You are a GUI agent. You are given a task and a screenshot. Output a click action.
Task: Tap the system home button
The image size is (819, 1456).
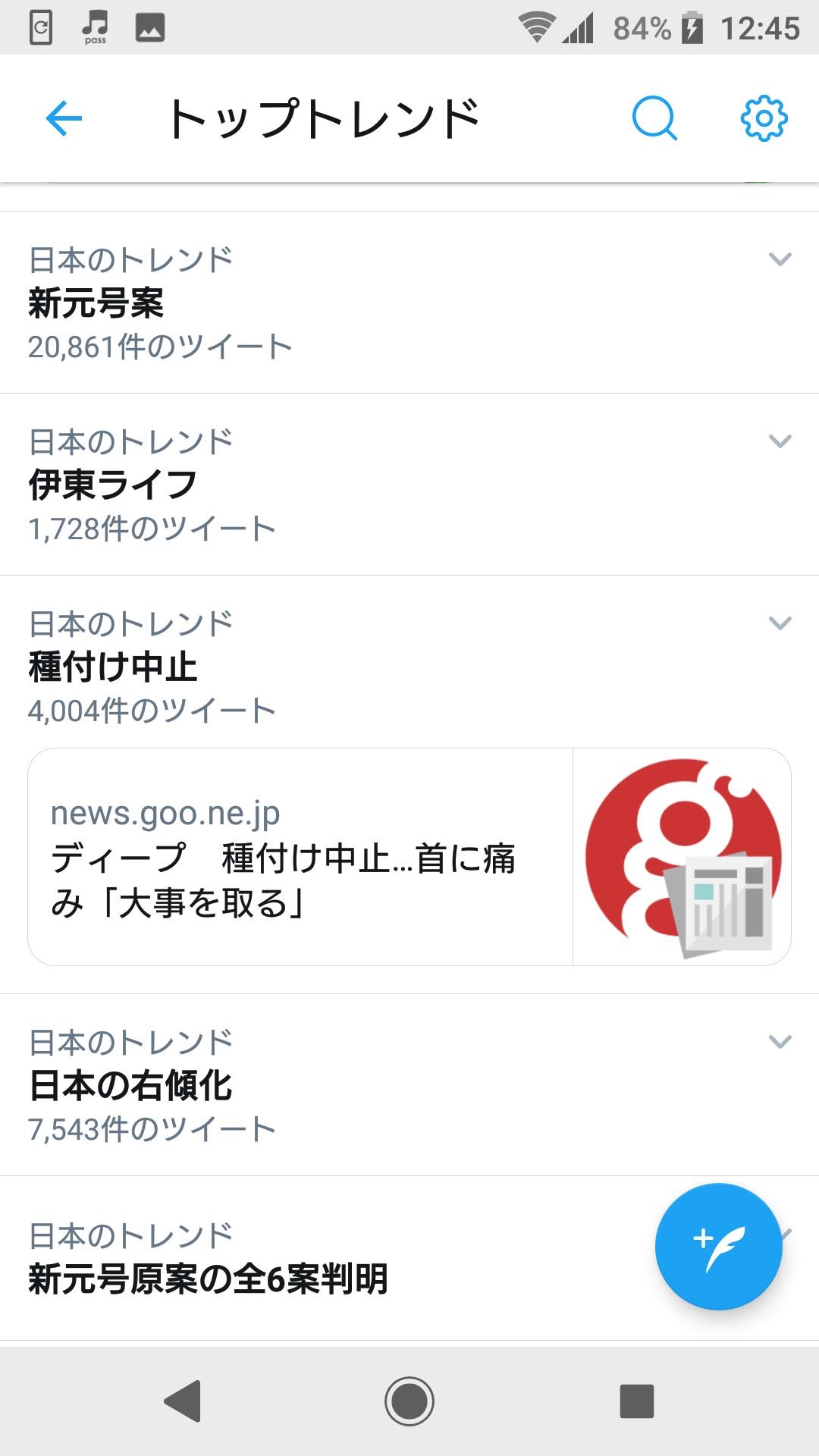tap(409, 1400)
